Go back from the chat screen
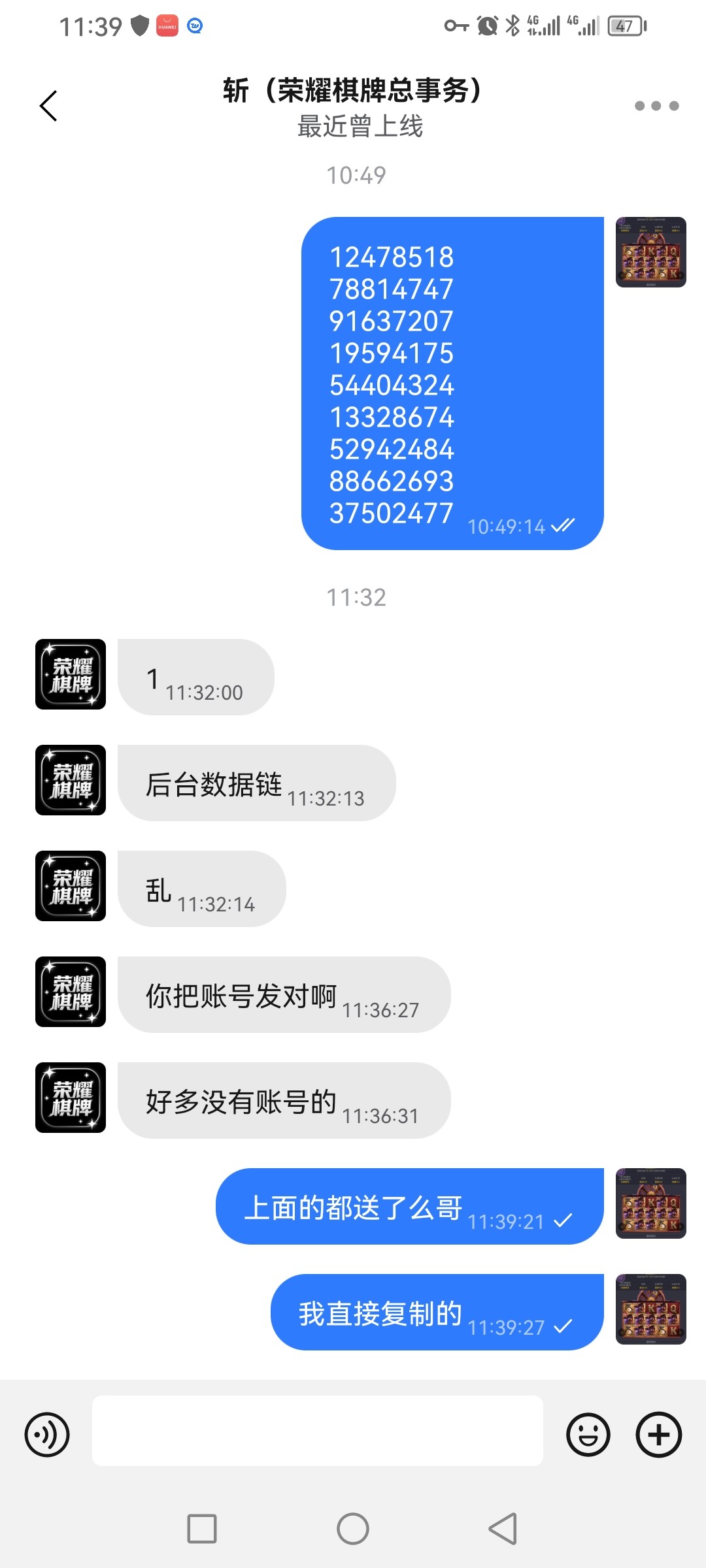 [49, 106]
